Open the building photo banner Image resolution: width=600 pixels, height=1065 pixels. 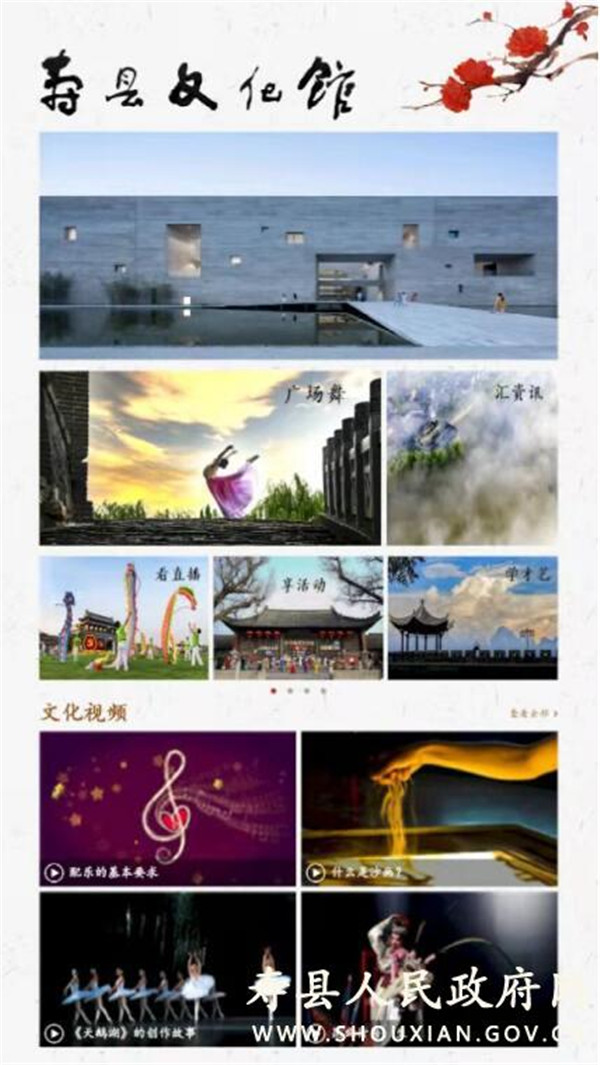(298, 245)
